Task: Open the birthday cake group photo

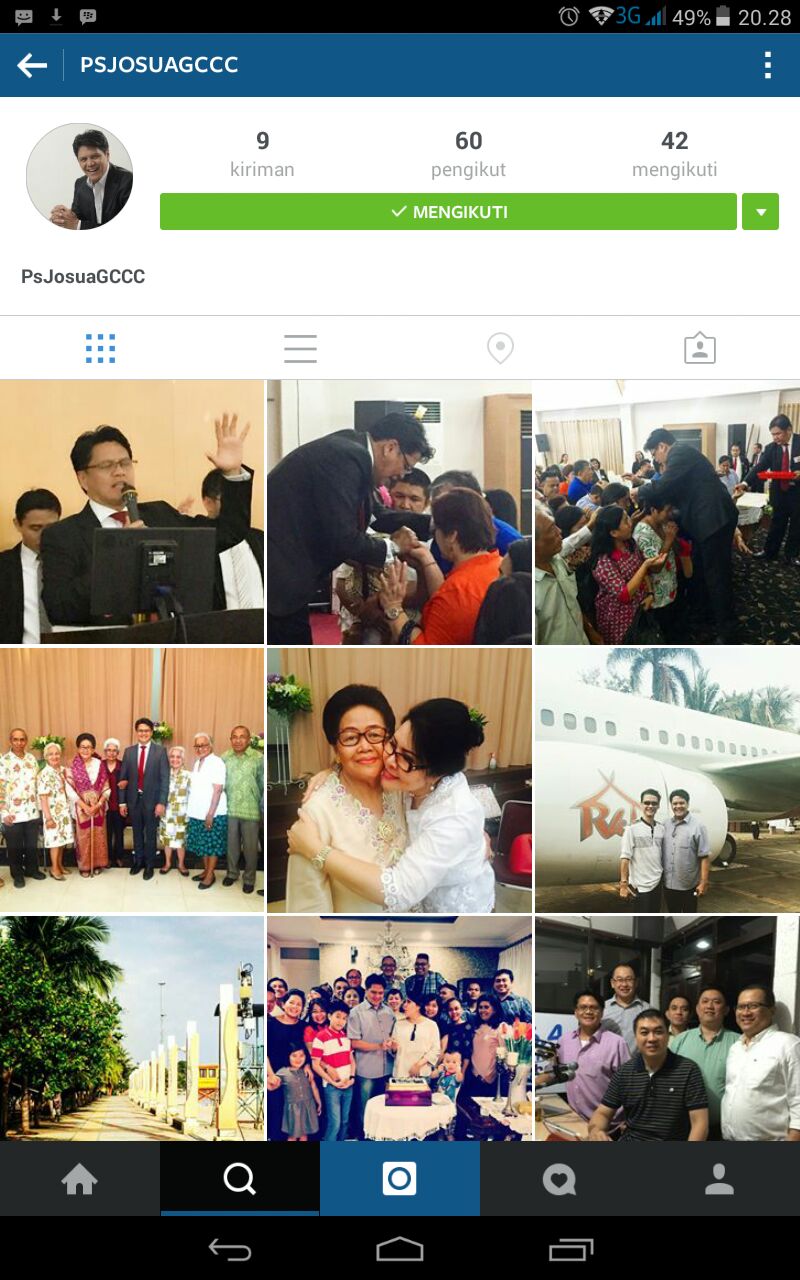Action: [399, 1028]
